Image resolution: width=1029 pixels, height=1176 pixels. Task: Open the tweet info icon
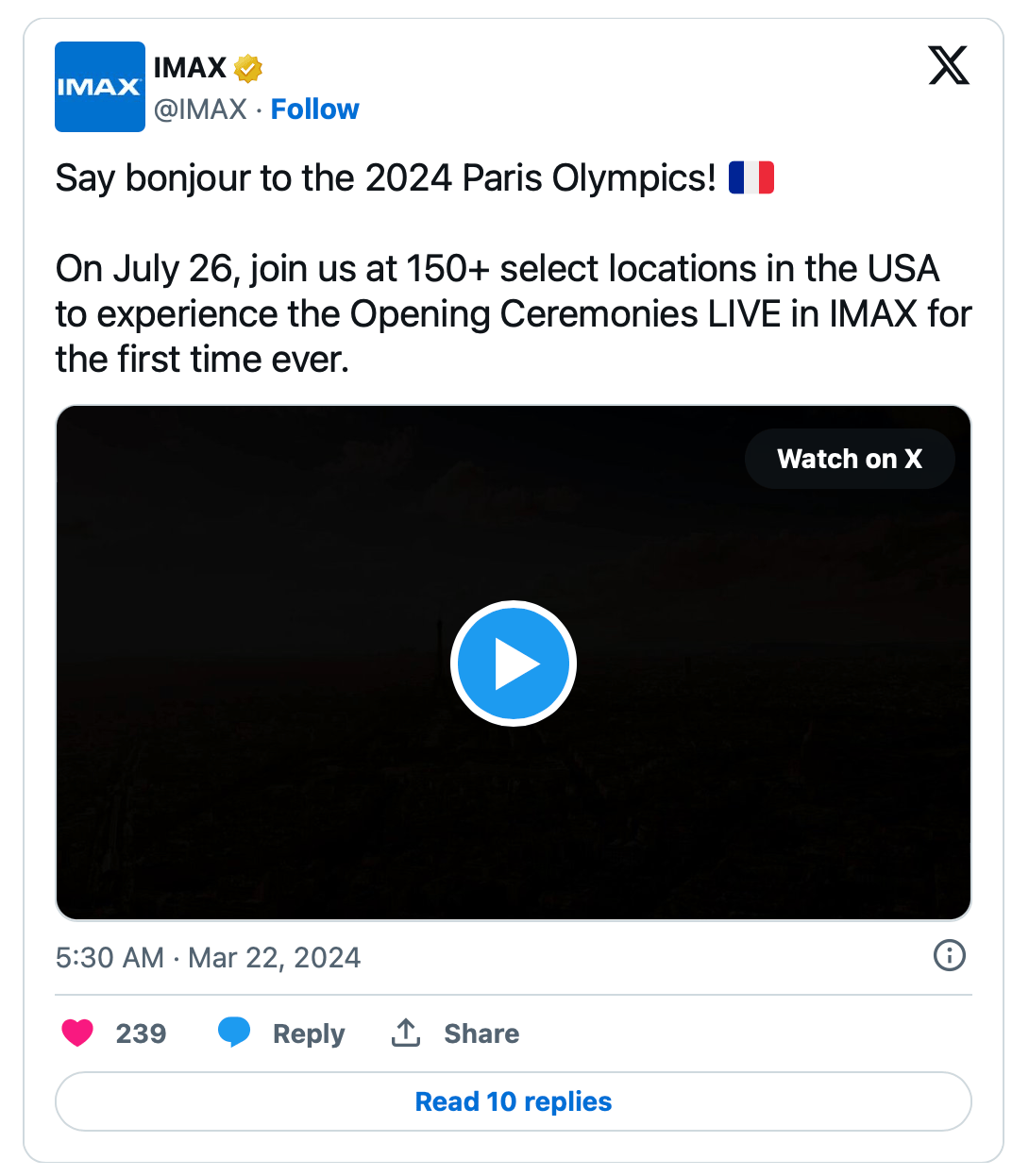coord(949,956)
